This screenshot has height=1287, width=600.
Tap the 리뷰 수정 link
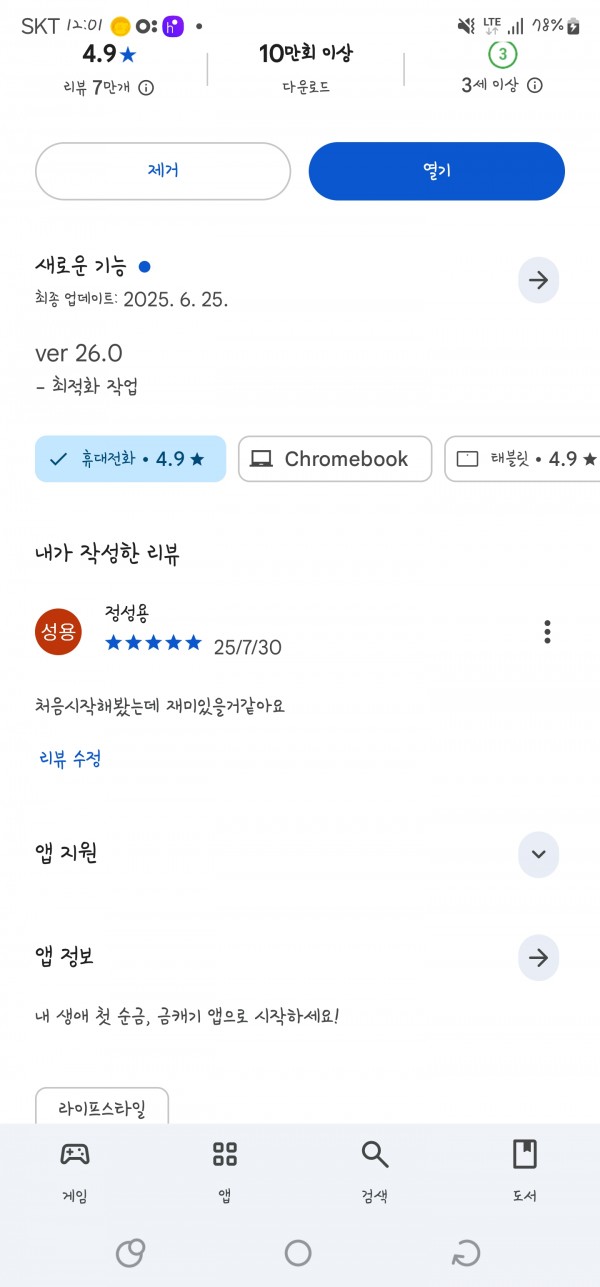click(70, 758)
